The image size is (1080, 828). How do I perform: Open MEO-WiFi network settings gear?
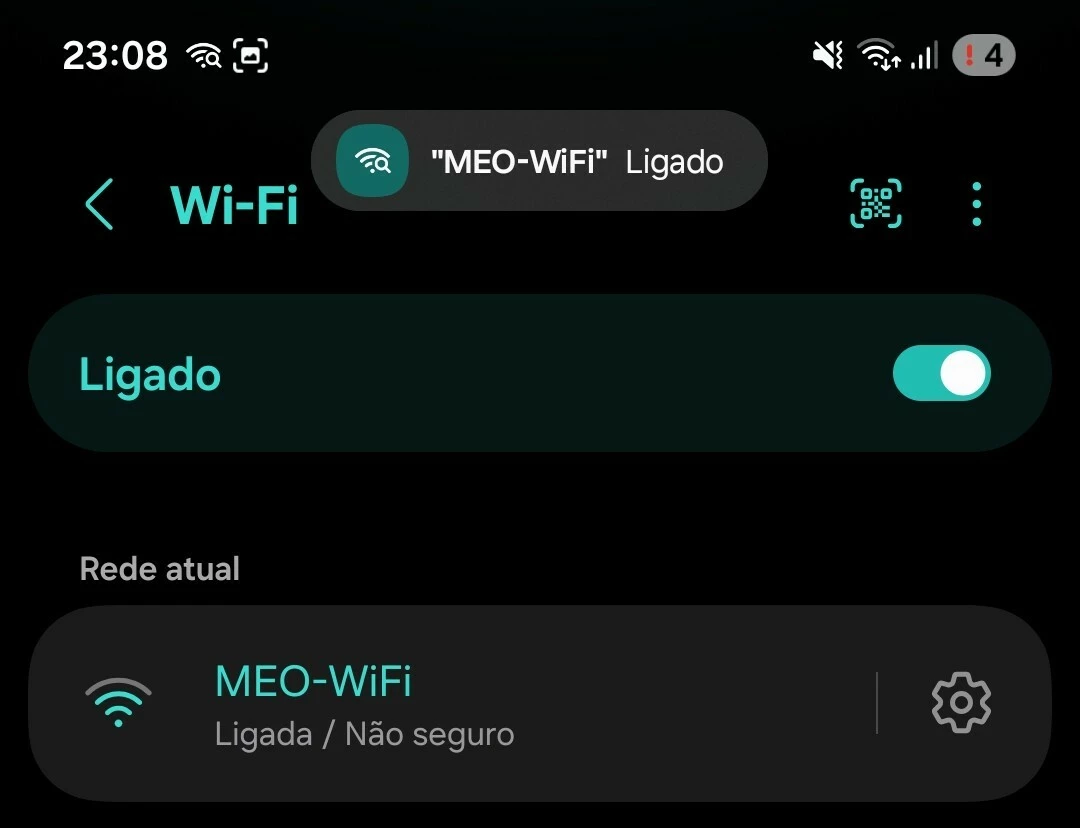(x=961, y=703)
